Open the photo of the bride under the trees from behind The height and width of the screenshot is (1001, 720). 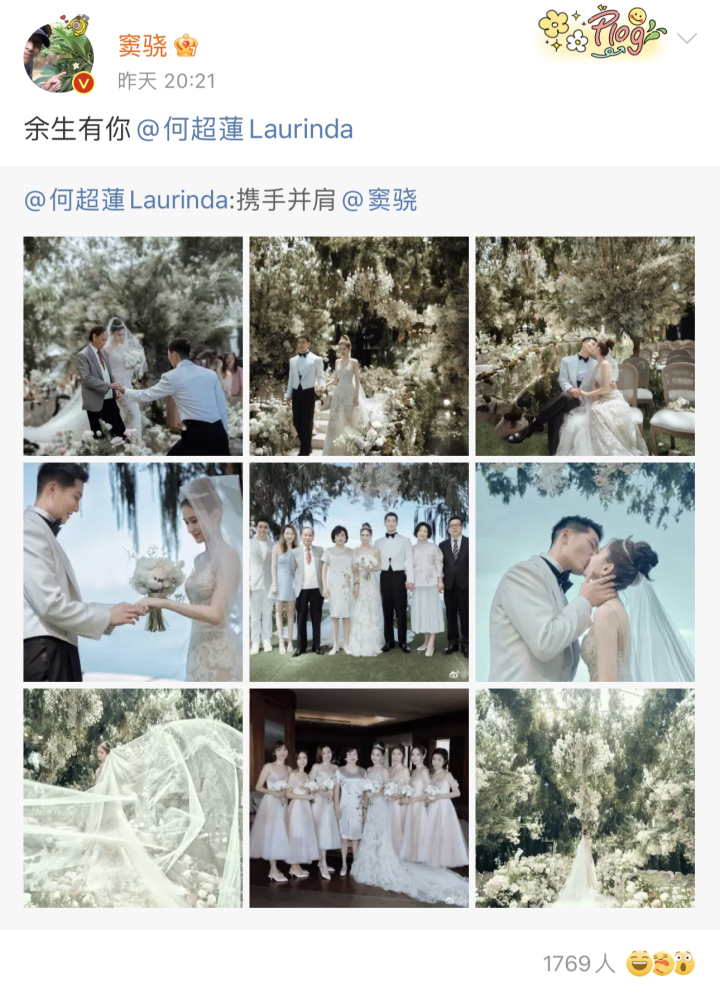[x=585, y=798]
